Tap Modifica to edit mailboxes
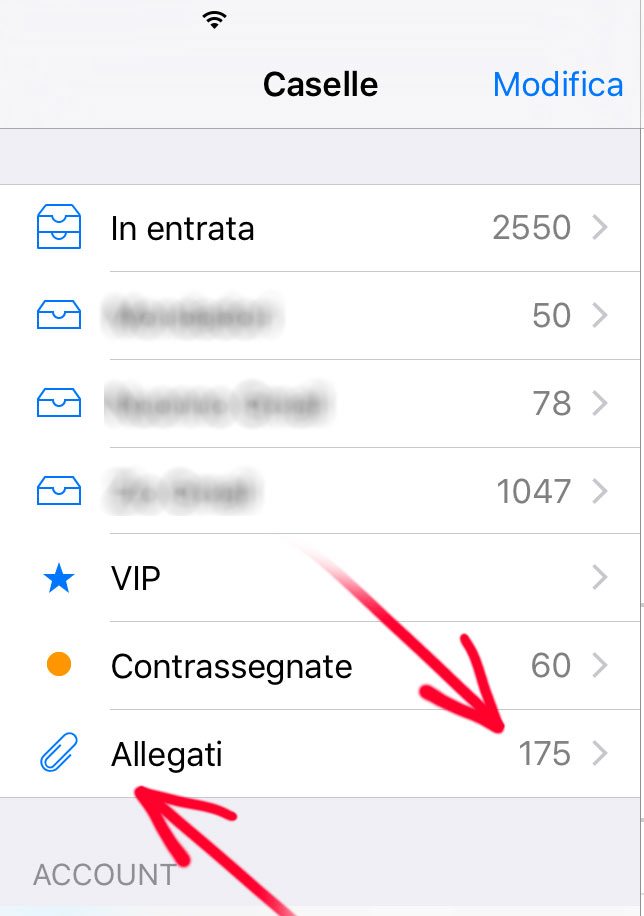The width and height of the screenshot is (644, 916). pos(557,85)
